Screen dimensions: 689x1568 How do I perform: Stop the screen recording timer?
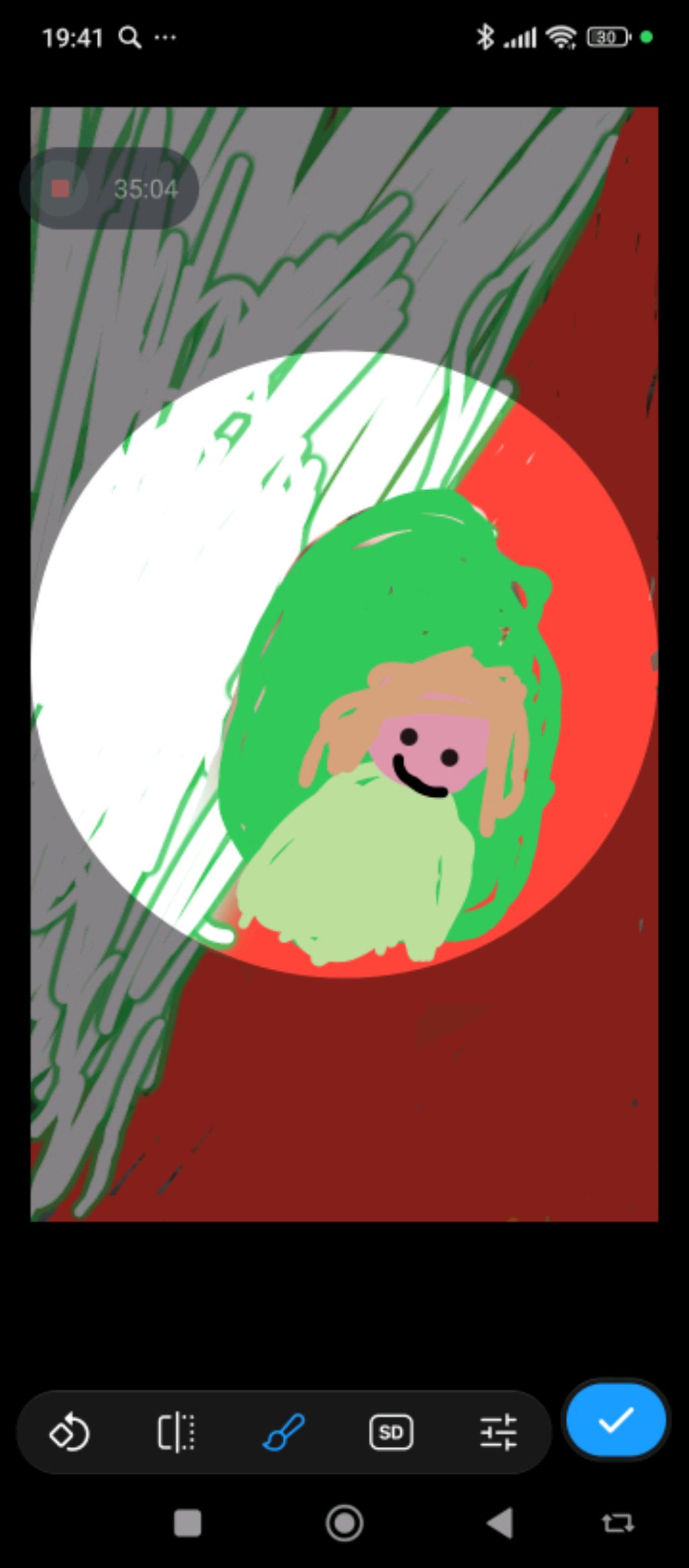coord(61,189)
